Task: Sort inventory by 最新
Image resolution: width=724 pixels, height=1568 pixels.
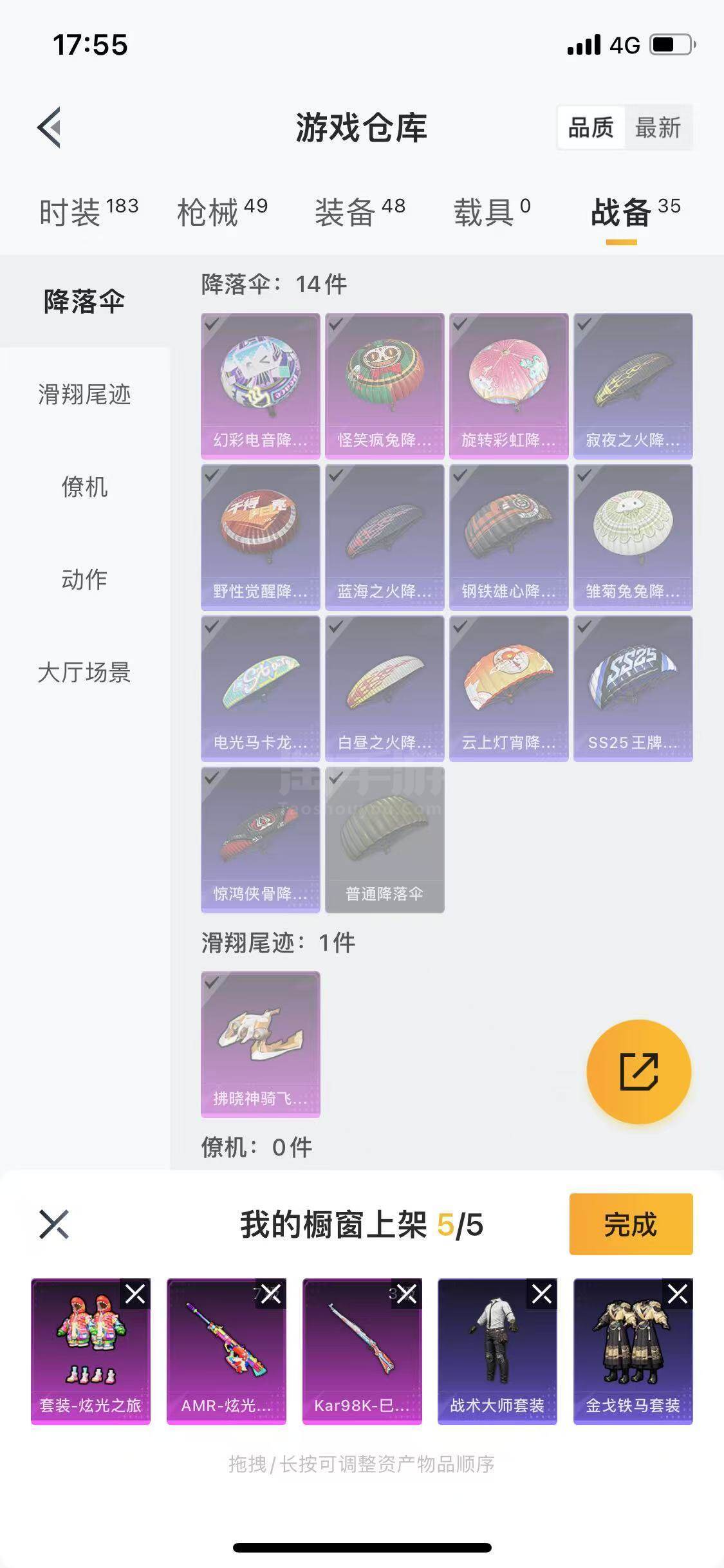Action: [658, 127]
